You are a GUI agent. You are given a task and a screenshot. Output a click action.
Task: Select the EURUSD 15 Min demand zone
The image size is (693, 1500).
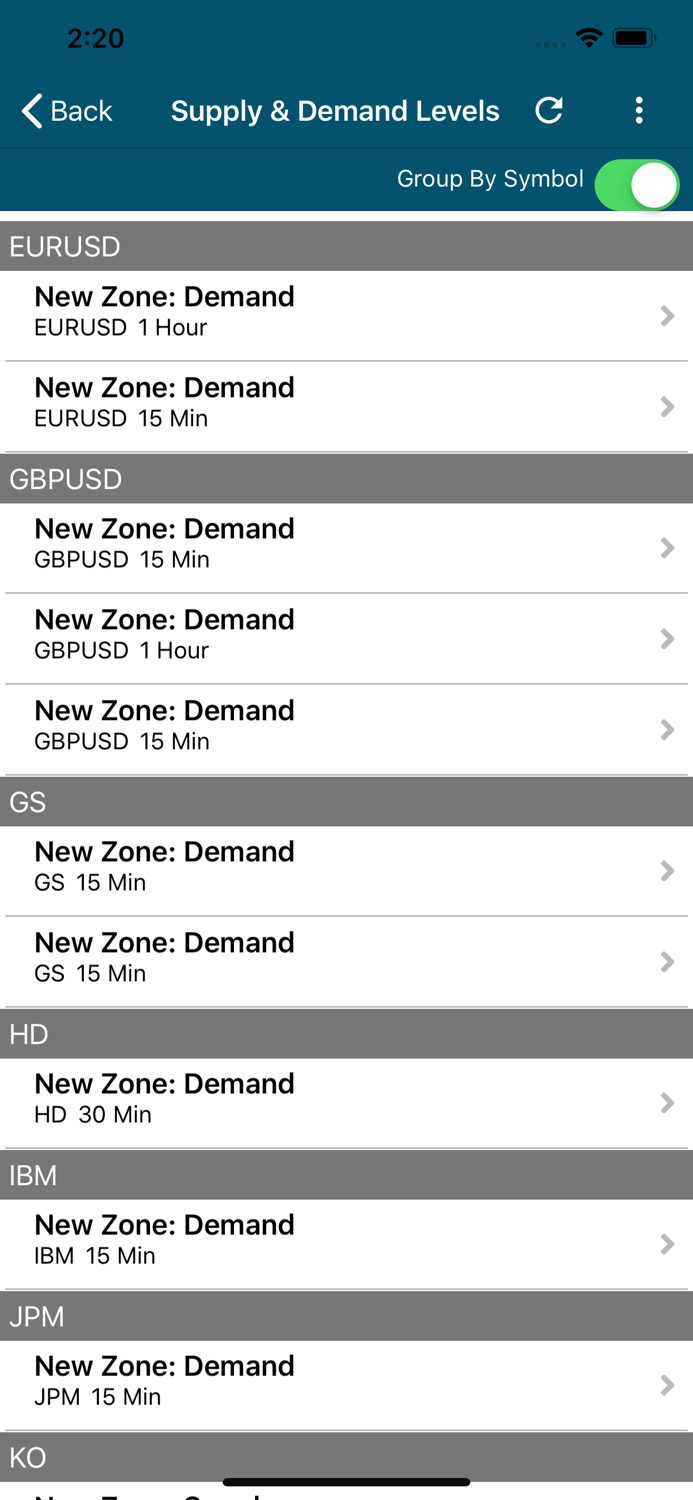[x=346, y=407]
